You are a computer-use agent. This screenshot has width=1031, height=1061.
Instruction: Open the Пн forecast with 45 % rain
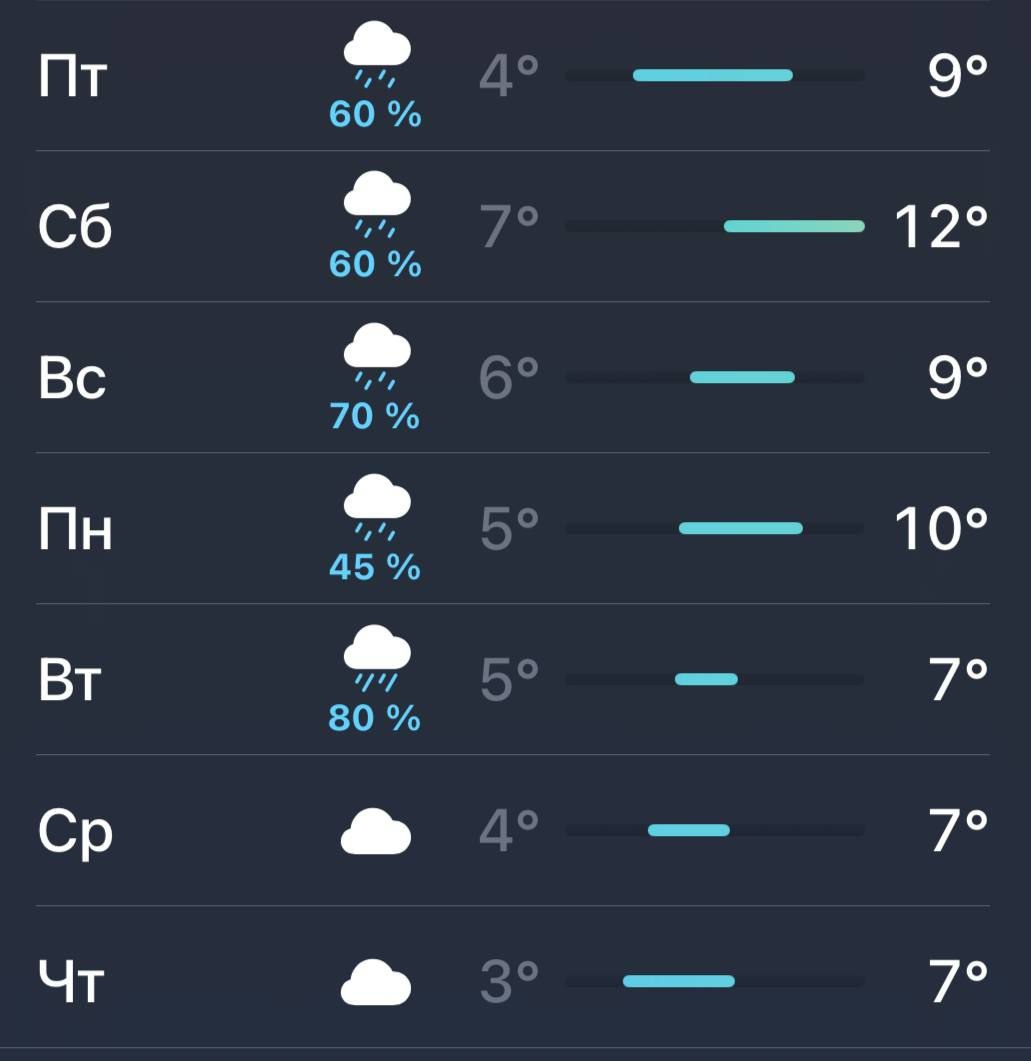click(x=513, y=528)
